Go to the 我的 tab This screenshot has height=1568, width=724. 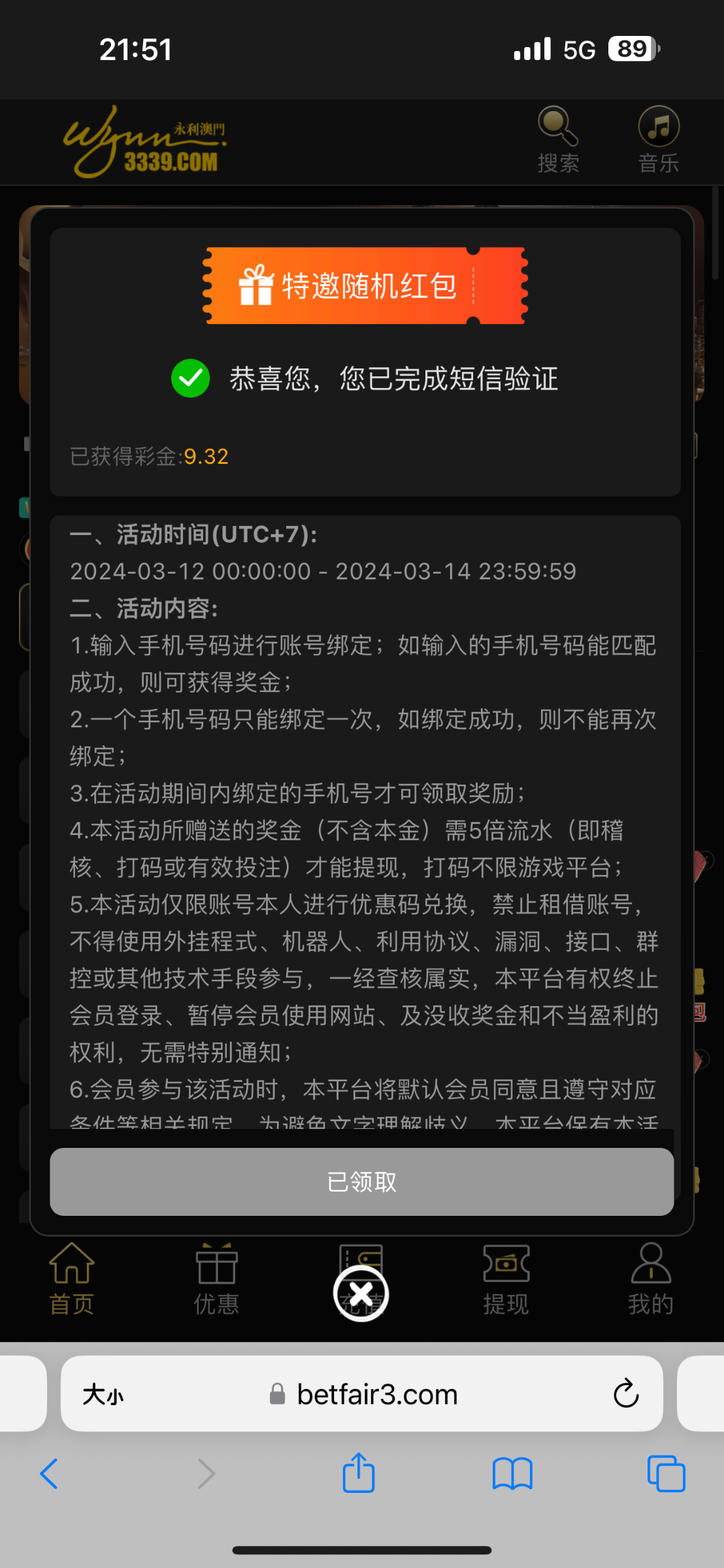click(650, 1279)
